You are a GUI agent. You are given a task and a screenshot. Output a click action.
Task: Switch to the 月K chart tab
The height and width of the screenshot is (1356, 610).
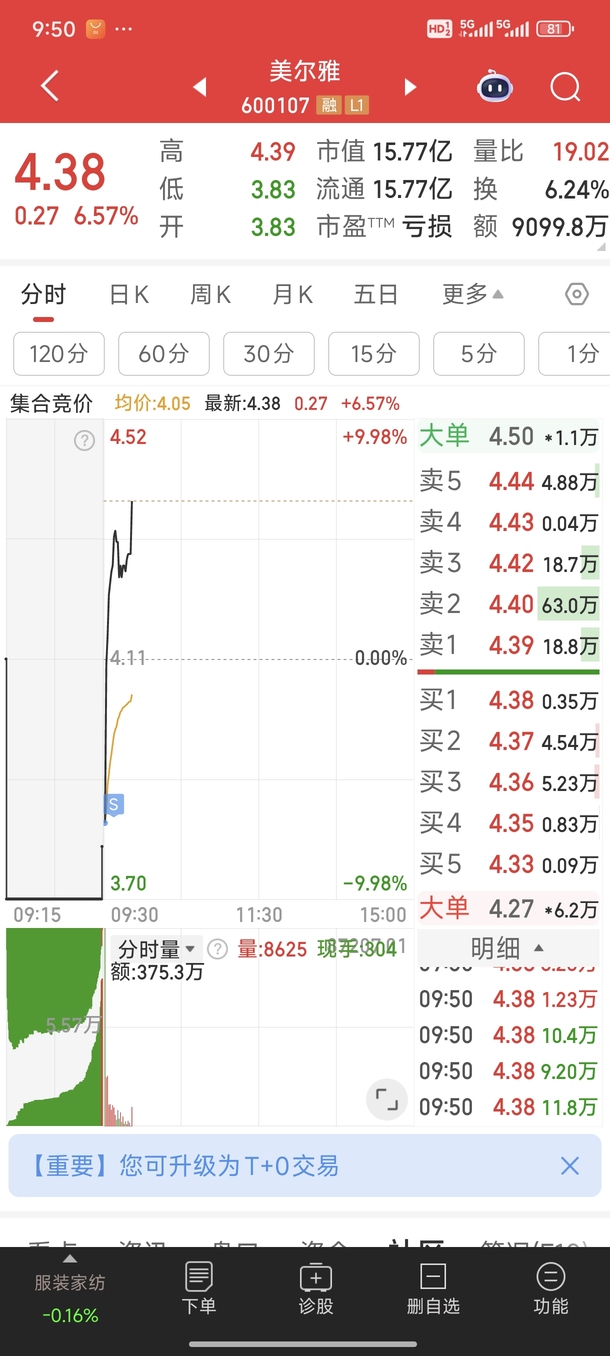292,294
